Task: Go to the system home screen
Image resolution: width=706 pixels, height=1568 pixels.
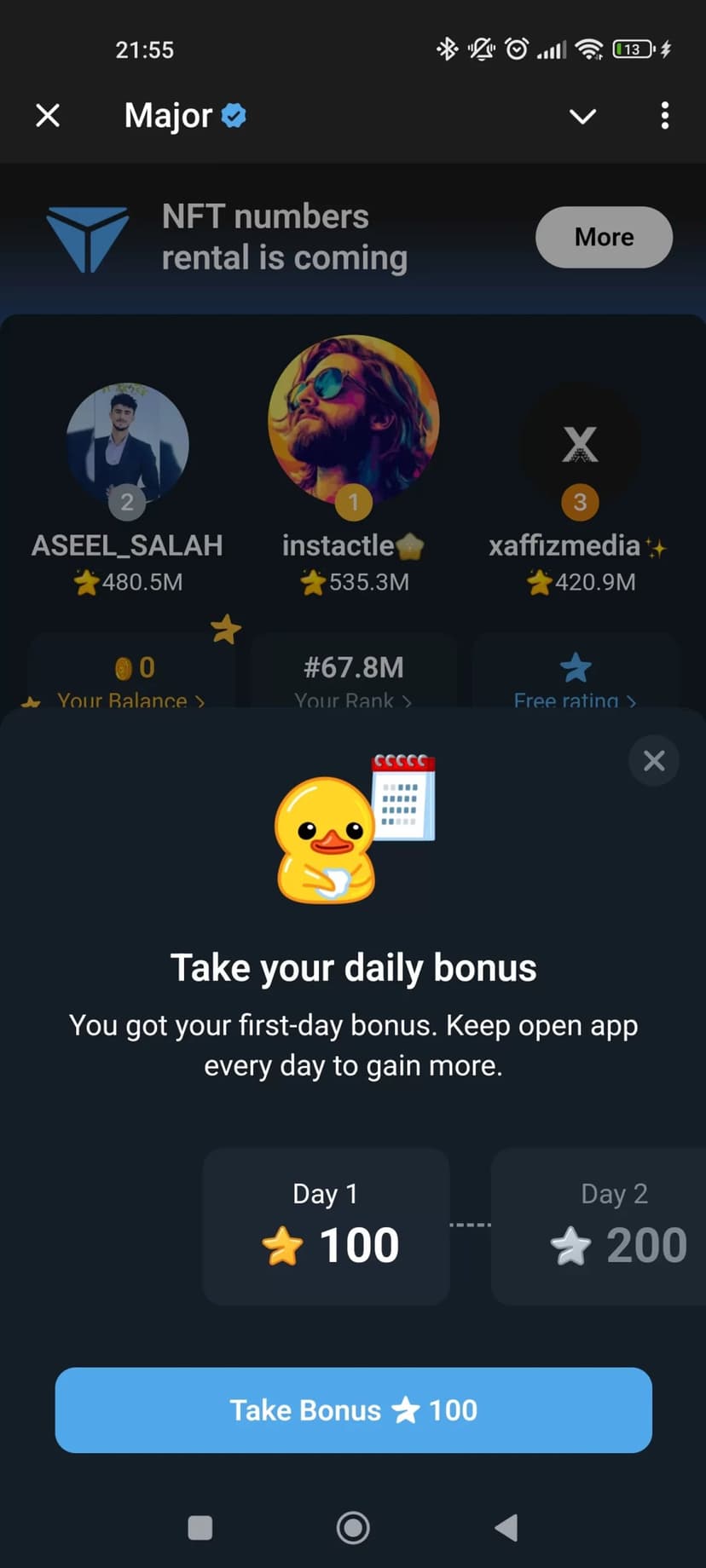Action: (353, 1528)
